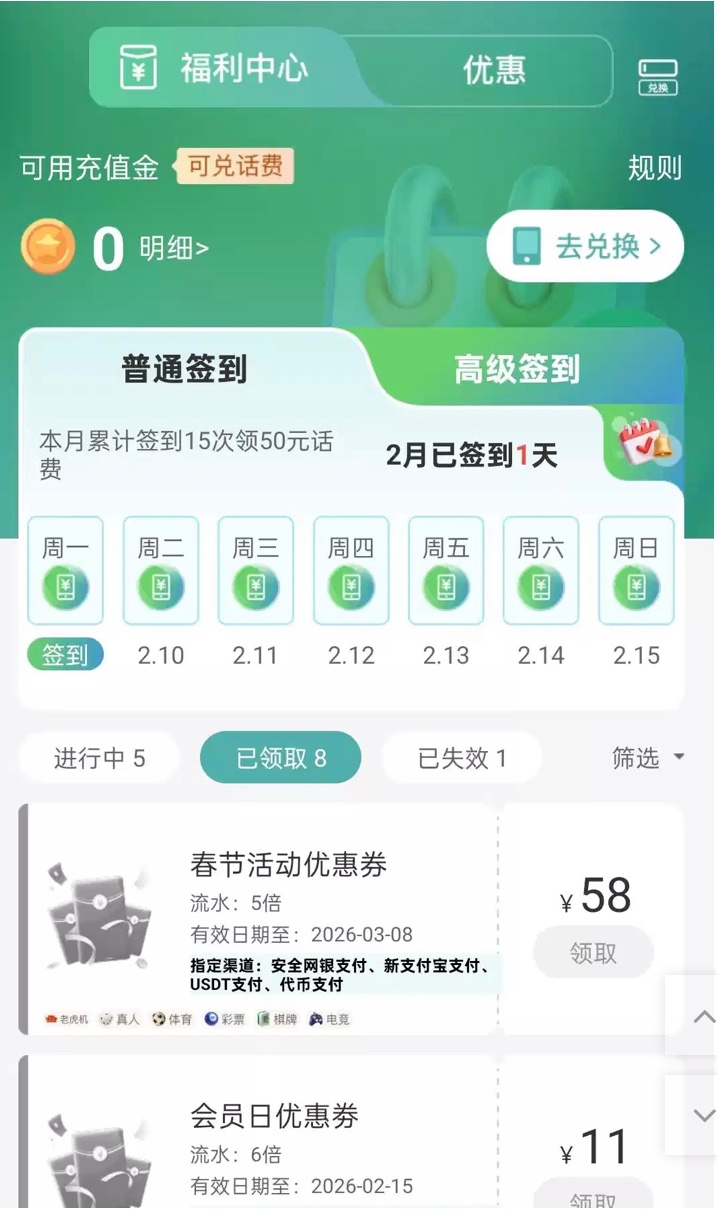717x1228 pixels.
Task: Tap 签到 to check in for 周一
Action: [65, 655]
